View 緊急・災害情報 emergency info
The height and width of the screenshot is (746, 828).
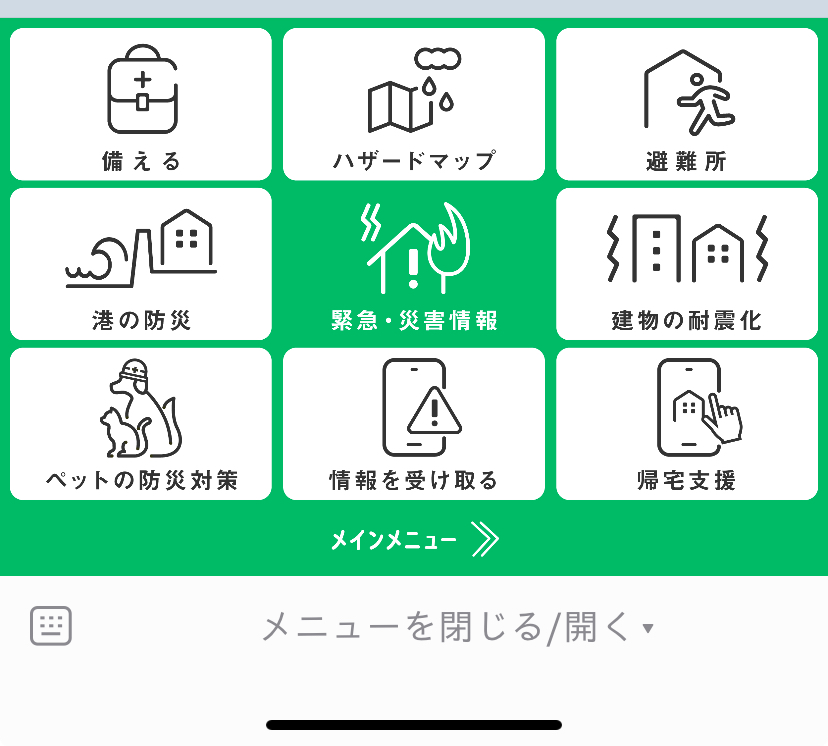tap(414, 264)
